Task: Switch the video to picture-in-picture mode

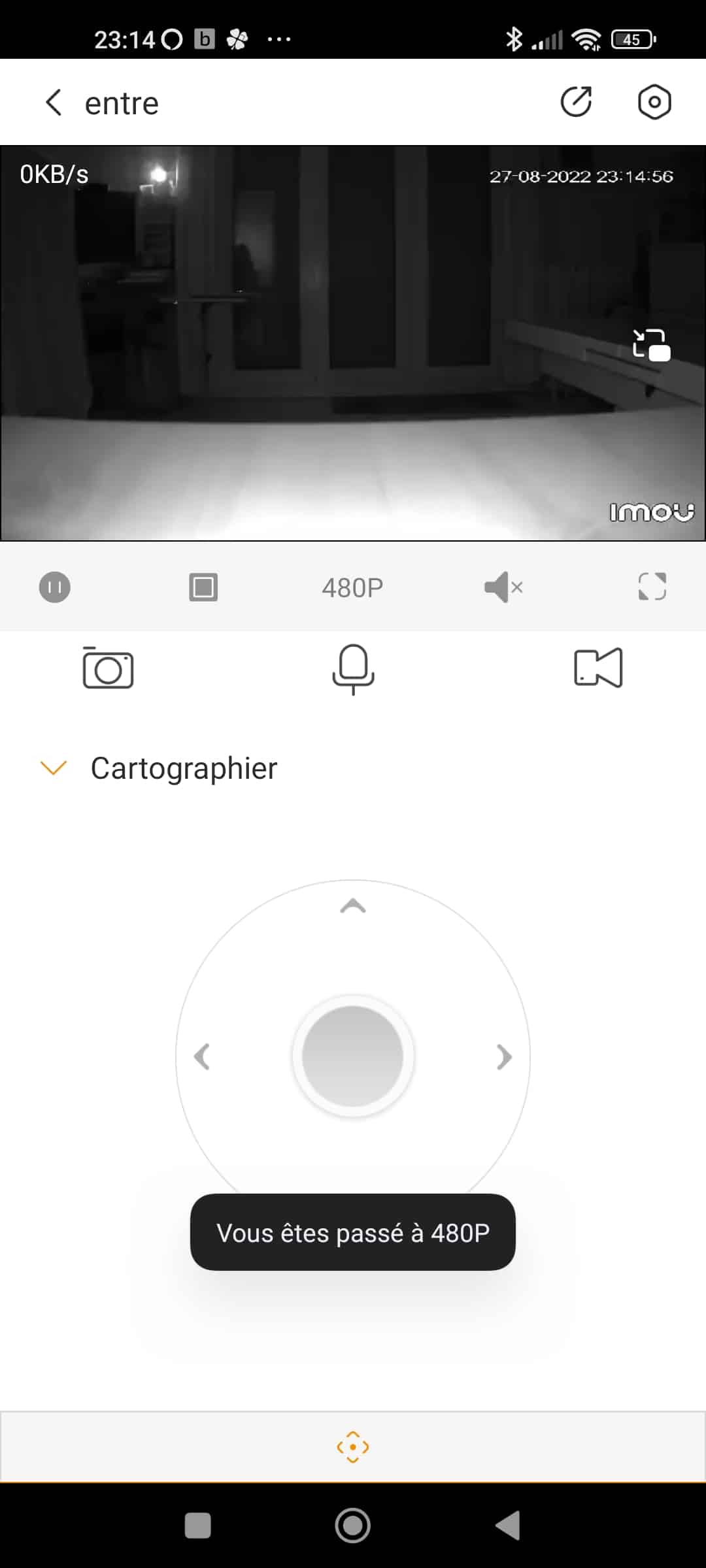Action: [651, 345]
